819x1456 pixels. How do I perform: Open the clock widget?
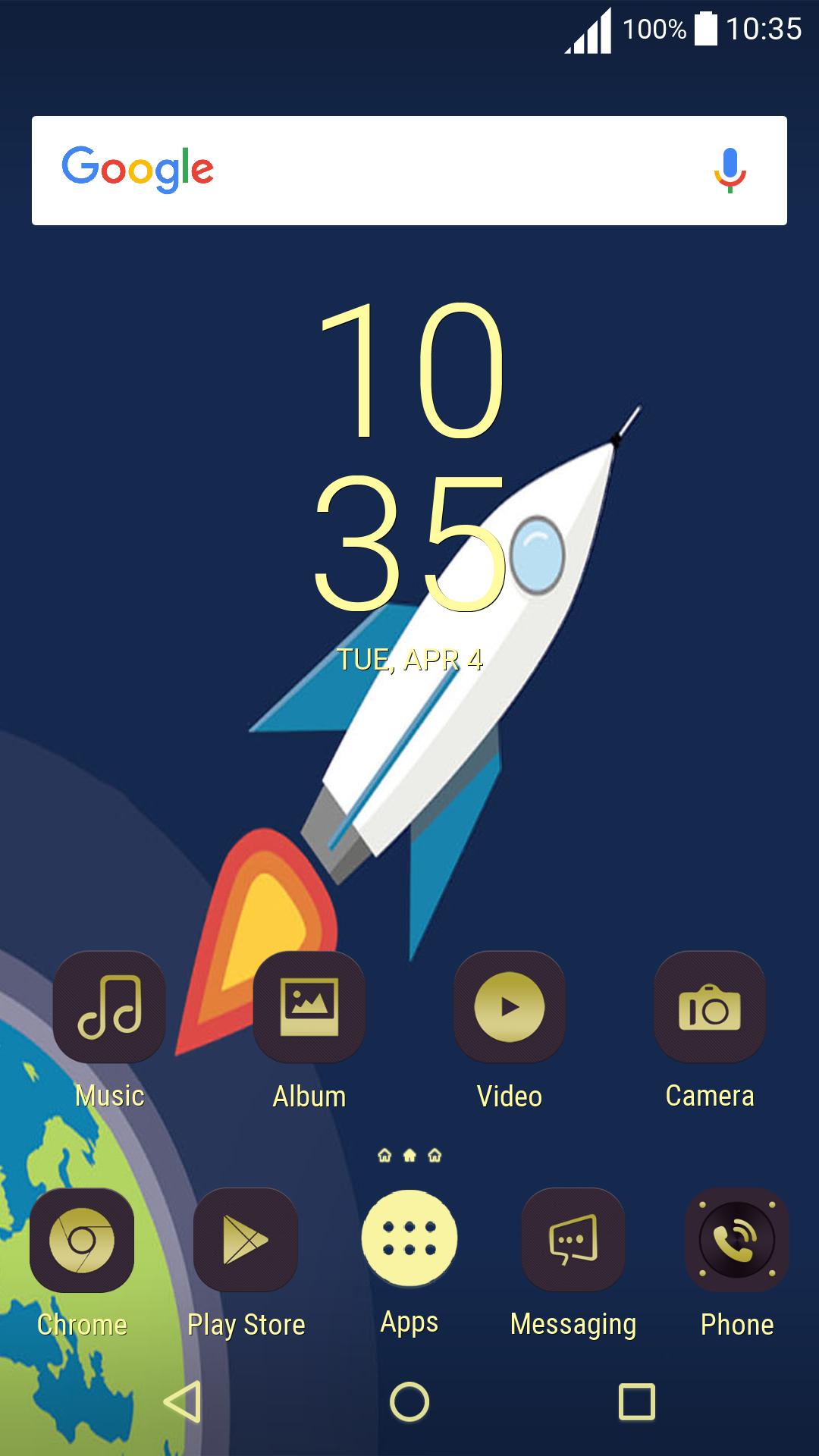[409, 455]
